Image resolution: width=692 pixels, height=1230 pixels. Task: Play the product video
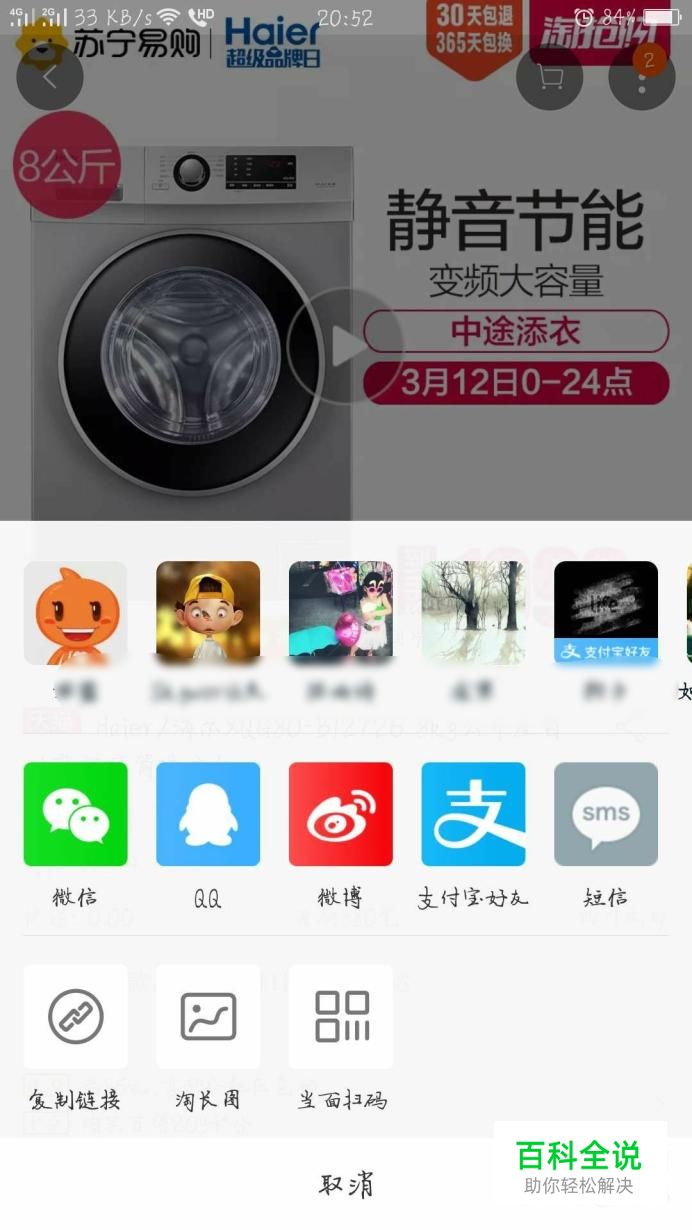pos(345,346)
